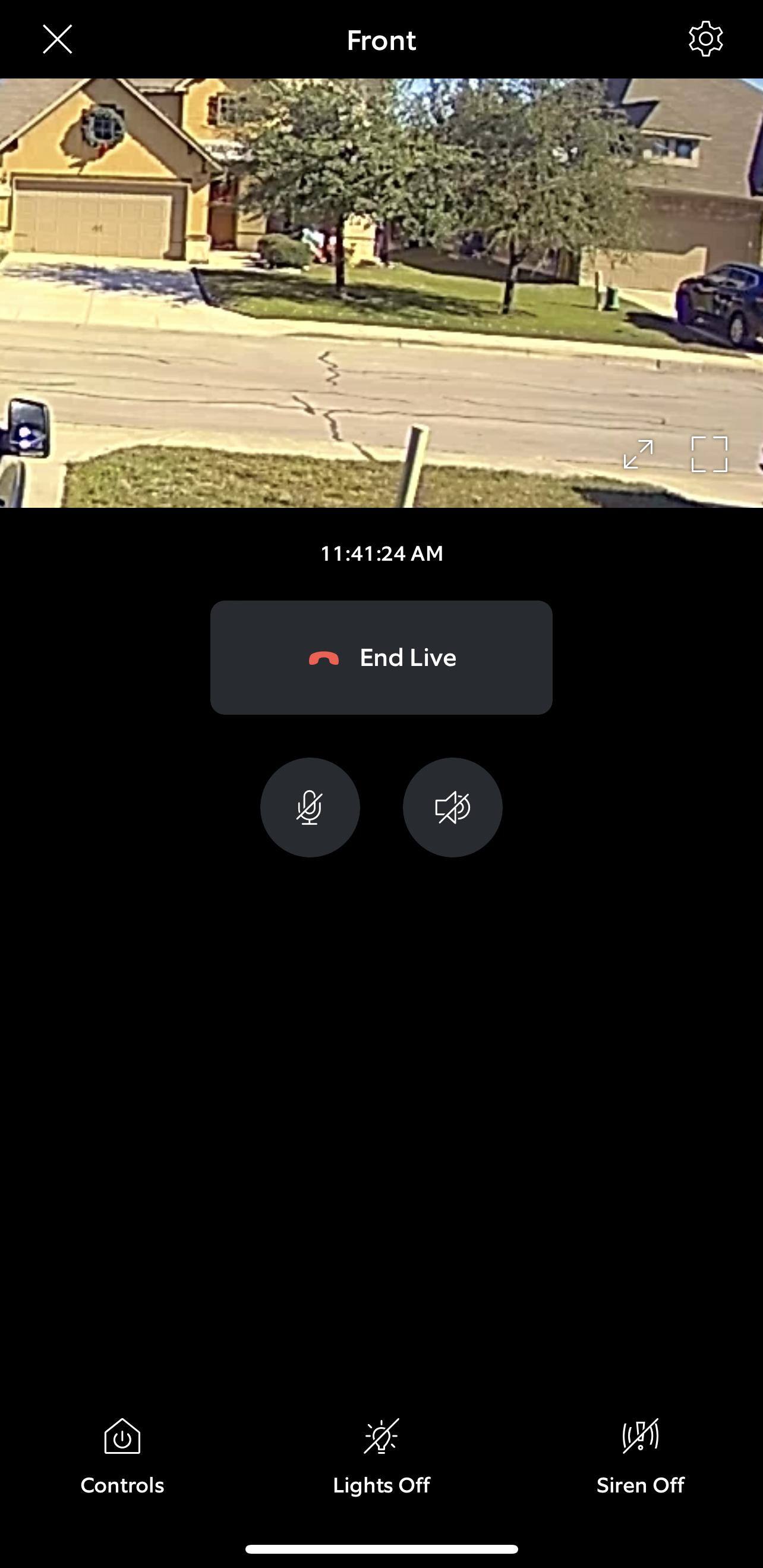Close the Front camera live view
Screen dimensions: 763x1568
pyautogui.click(x=57, y=40)
